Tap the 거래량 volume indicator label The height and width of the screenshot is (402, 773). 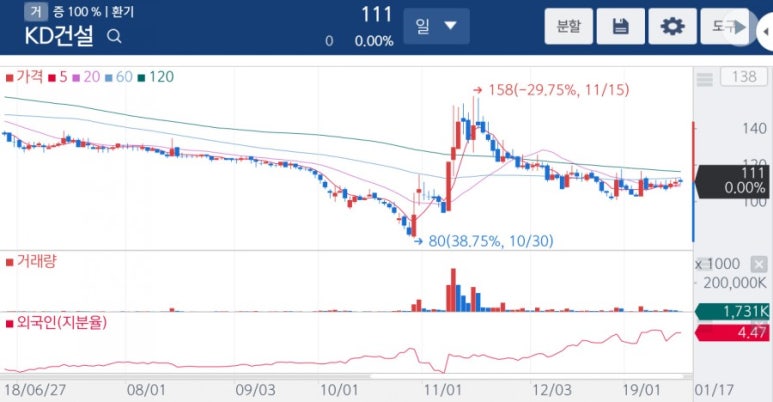click(33, 261)
